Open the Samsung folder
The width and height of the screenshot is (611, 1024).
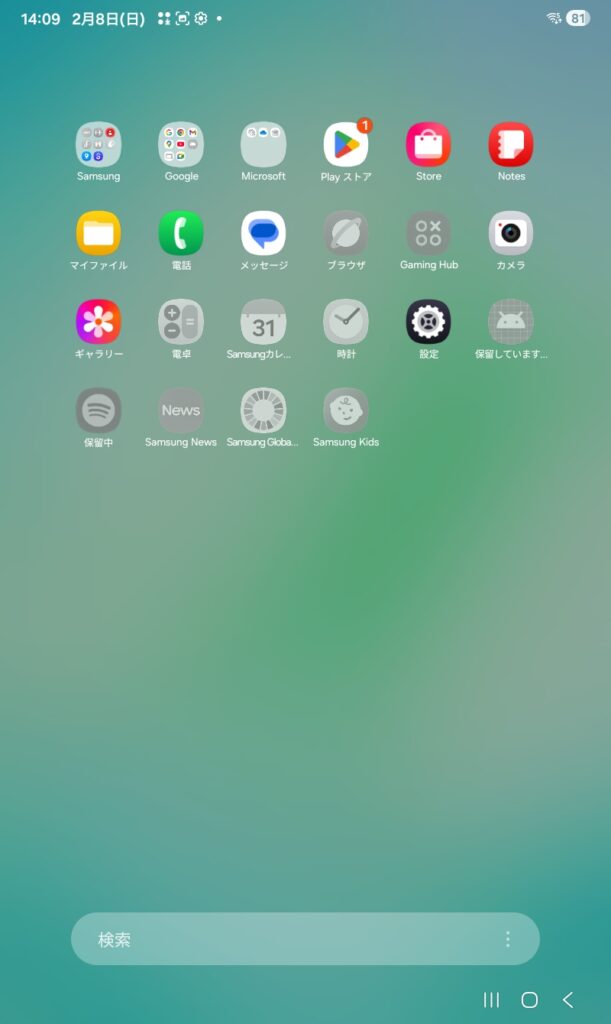pyautogui.click(x=98, y=145)
